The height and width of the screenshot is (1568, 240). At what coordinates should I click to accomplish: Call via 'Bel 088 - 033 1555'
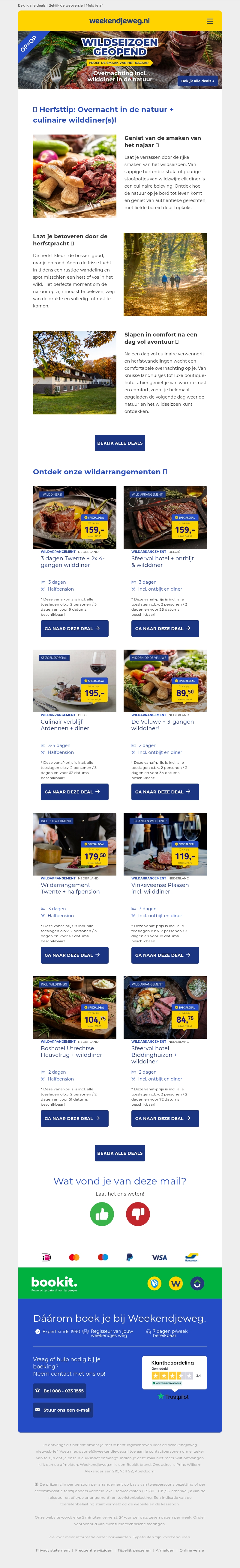pyautogui.click(x=59, y=1391)
